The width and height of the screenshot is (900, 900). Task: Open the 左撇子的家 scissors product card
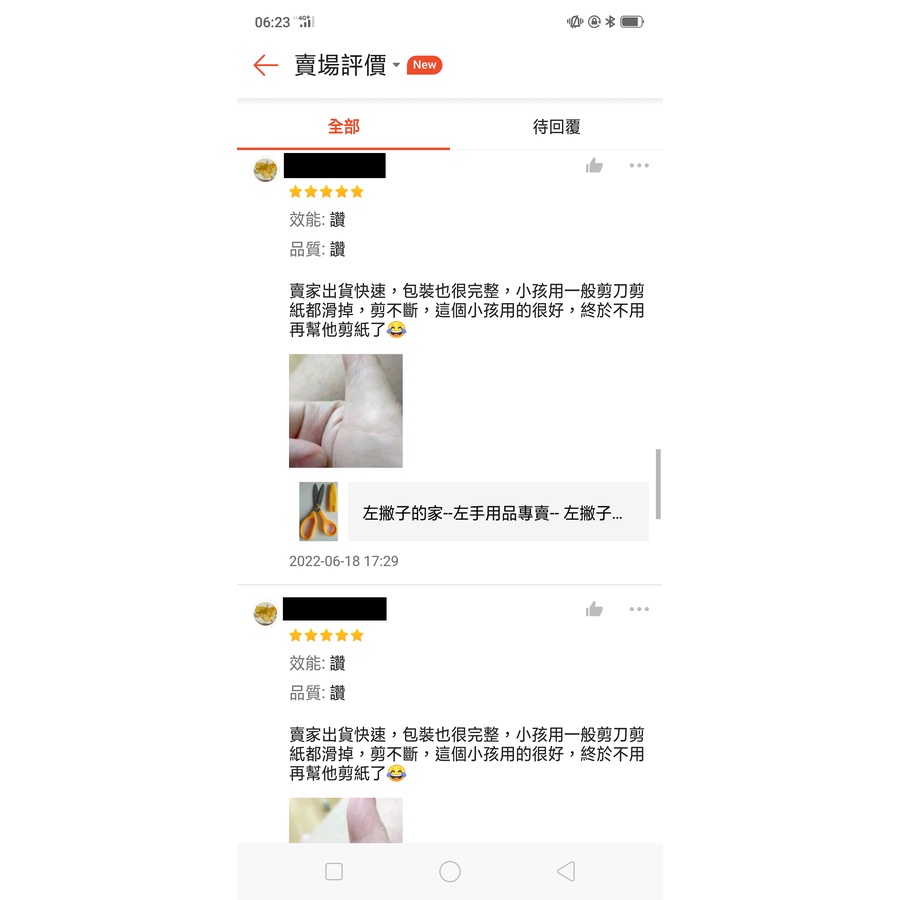(x=474, y=511)
